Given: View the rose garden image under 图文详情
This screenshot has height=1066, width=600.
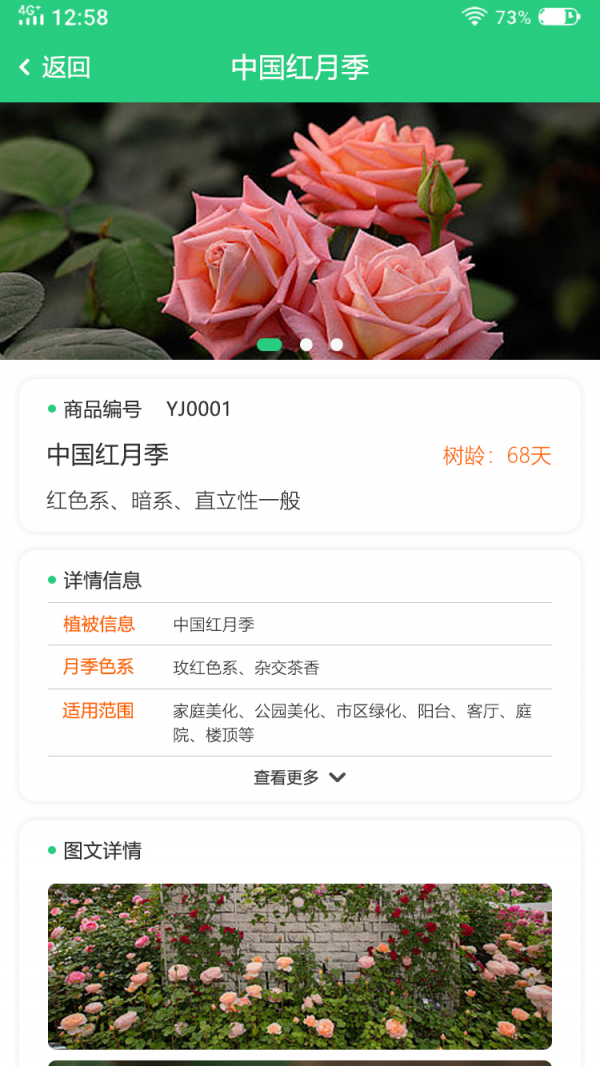Looking at the screenshot, I should (x=300, y=965).
